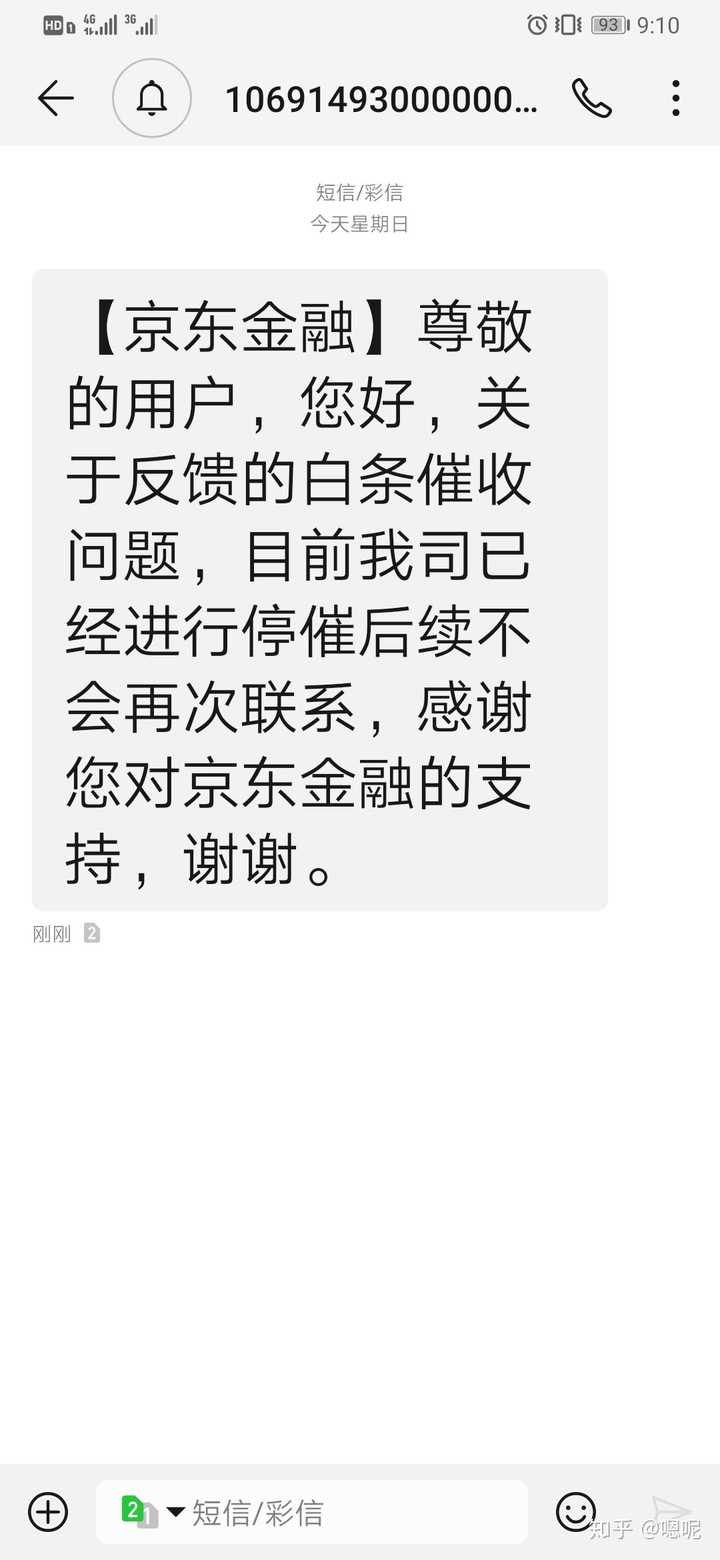Tap the notification bell avatar

point(152,98)
